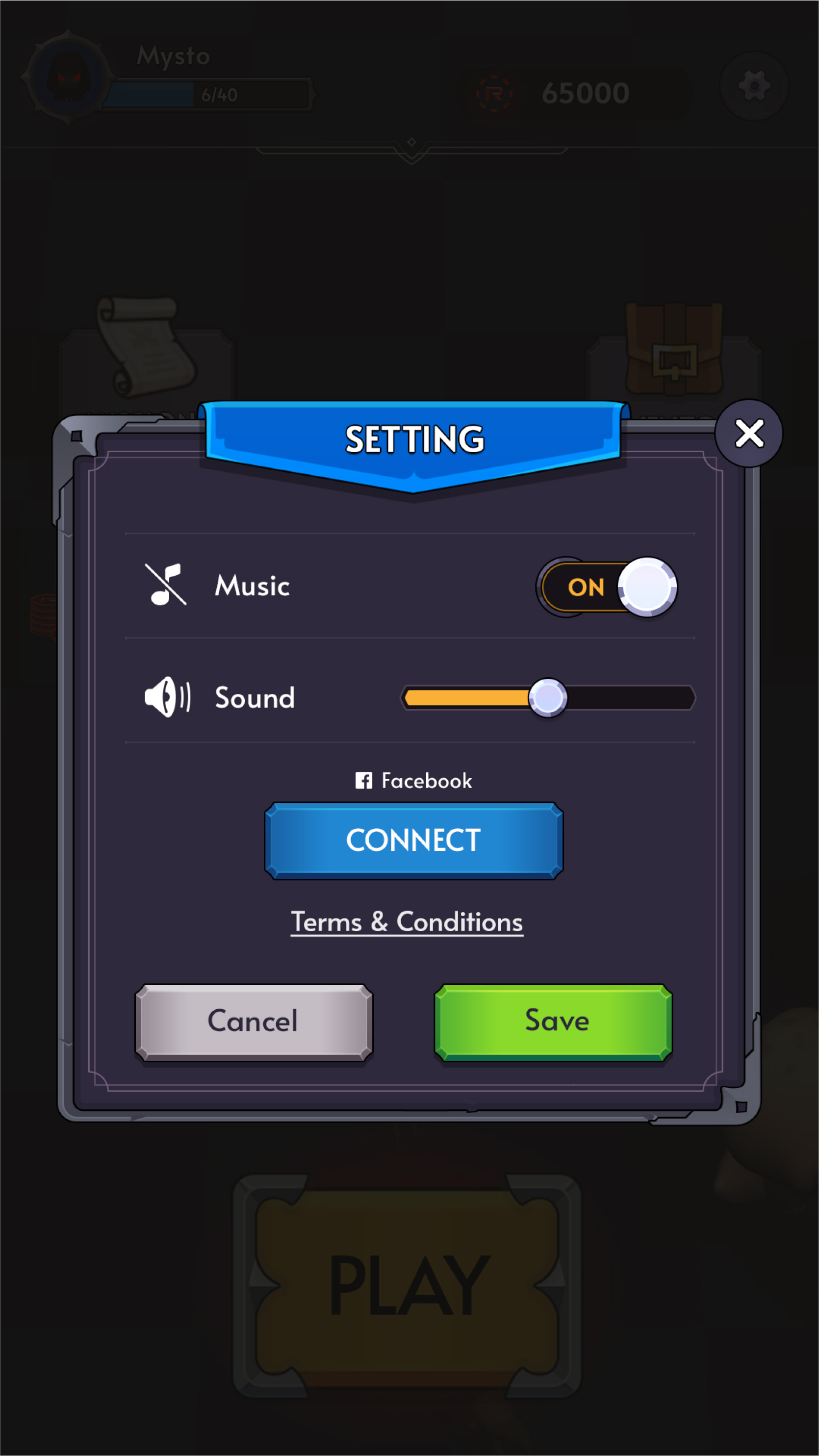Toggle the Music switch off
The width and height of the screenshot is (819, 1456).
tap(607, 587)
